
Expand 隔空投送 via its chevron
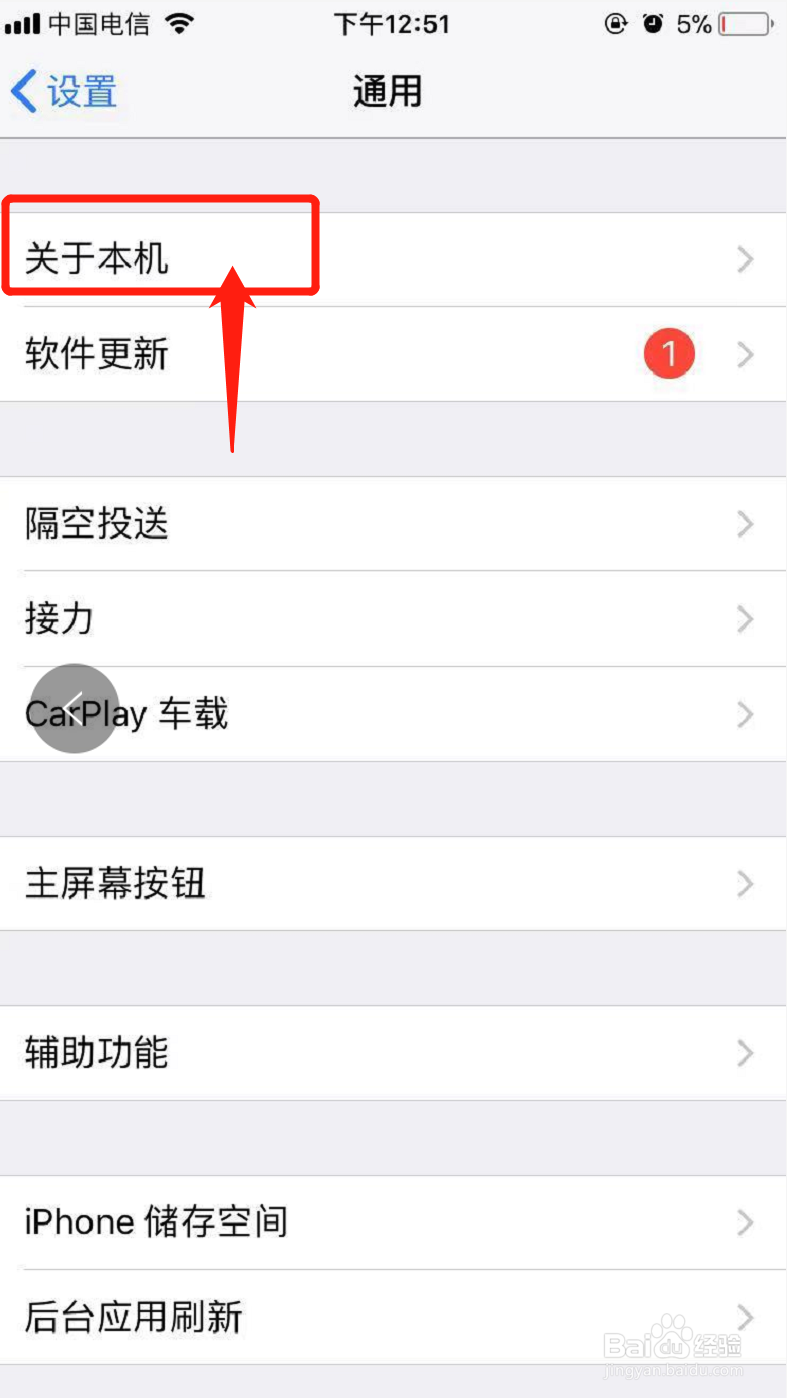(x=744, y=524)
